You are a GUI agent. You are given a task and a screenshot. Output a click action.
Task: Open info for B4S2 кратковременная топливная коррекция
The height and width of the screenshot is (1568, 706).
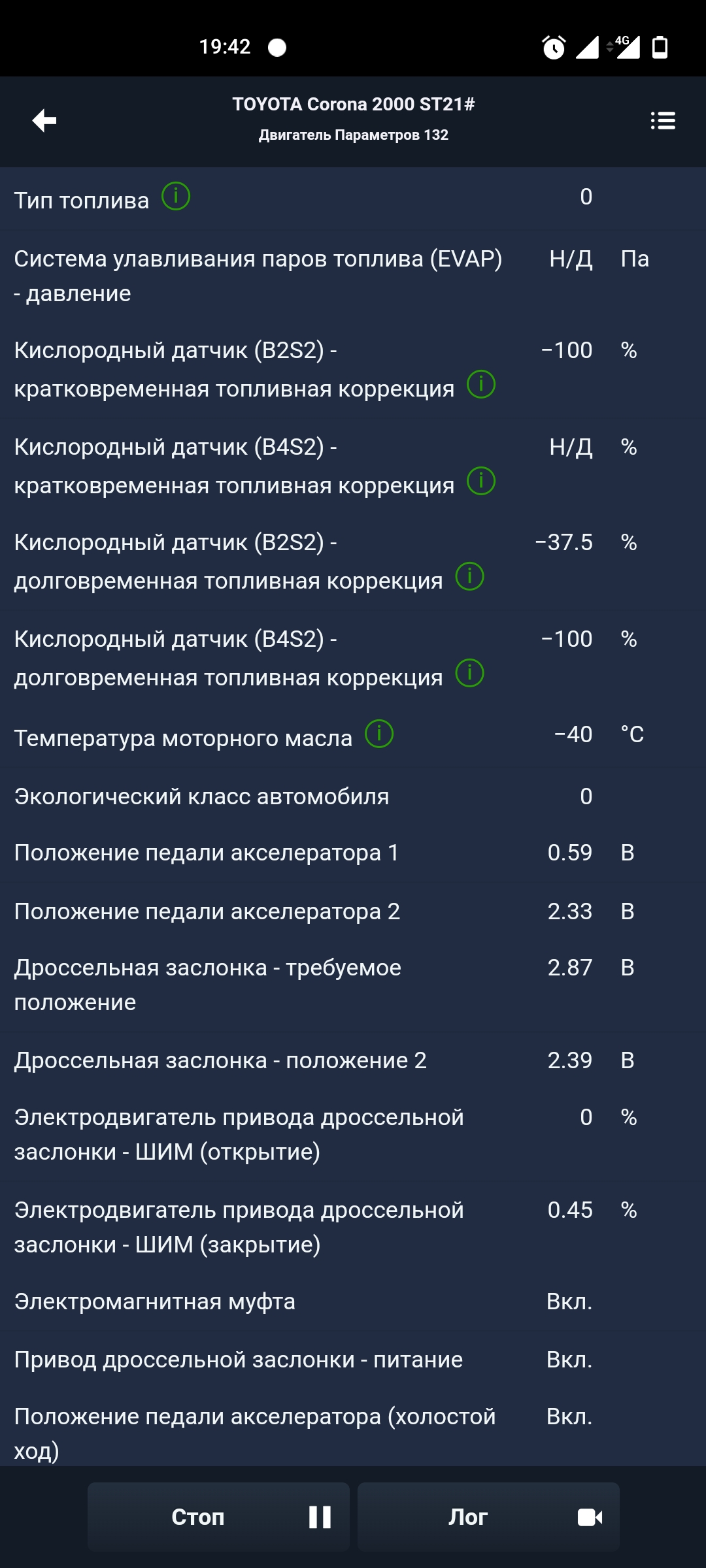point(481,482)
